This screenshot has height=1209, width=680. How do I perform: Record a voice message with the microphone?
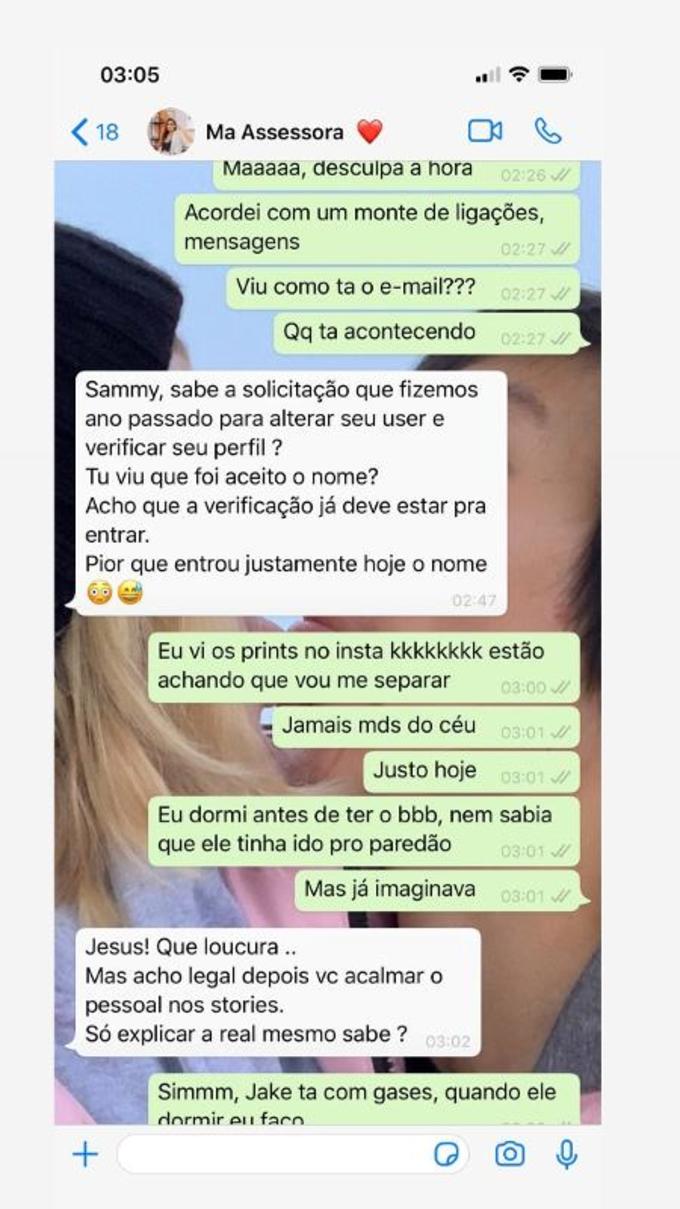tap(567, 1155)
